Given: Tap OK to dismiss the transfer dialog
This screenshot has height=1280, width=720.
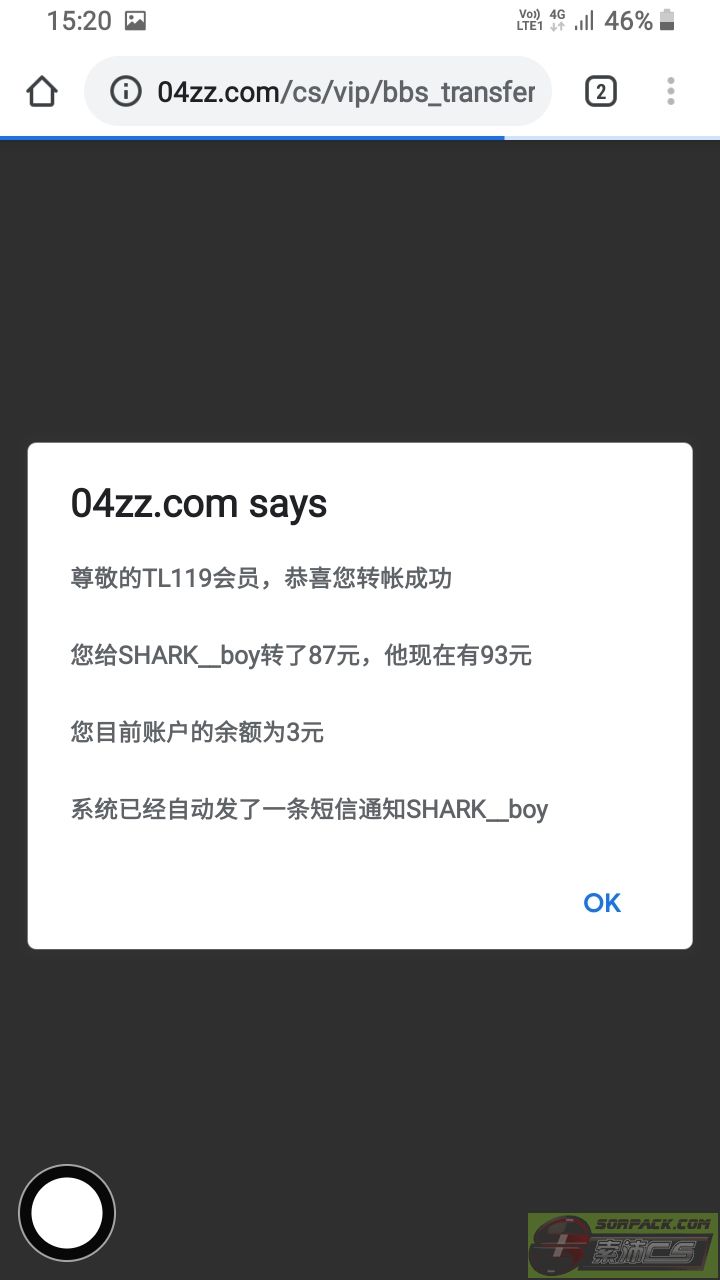Looking at the screenshot, I should click(602, 903).
